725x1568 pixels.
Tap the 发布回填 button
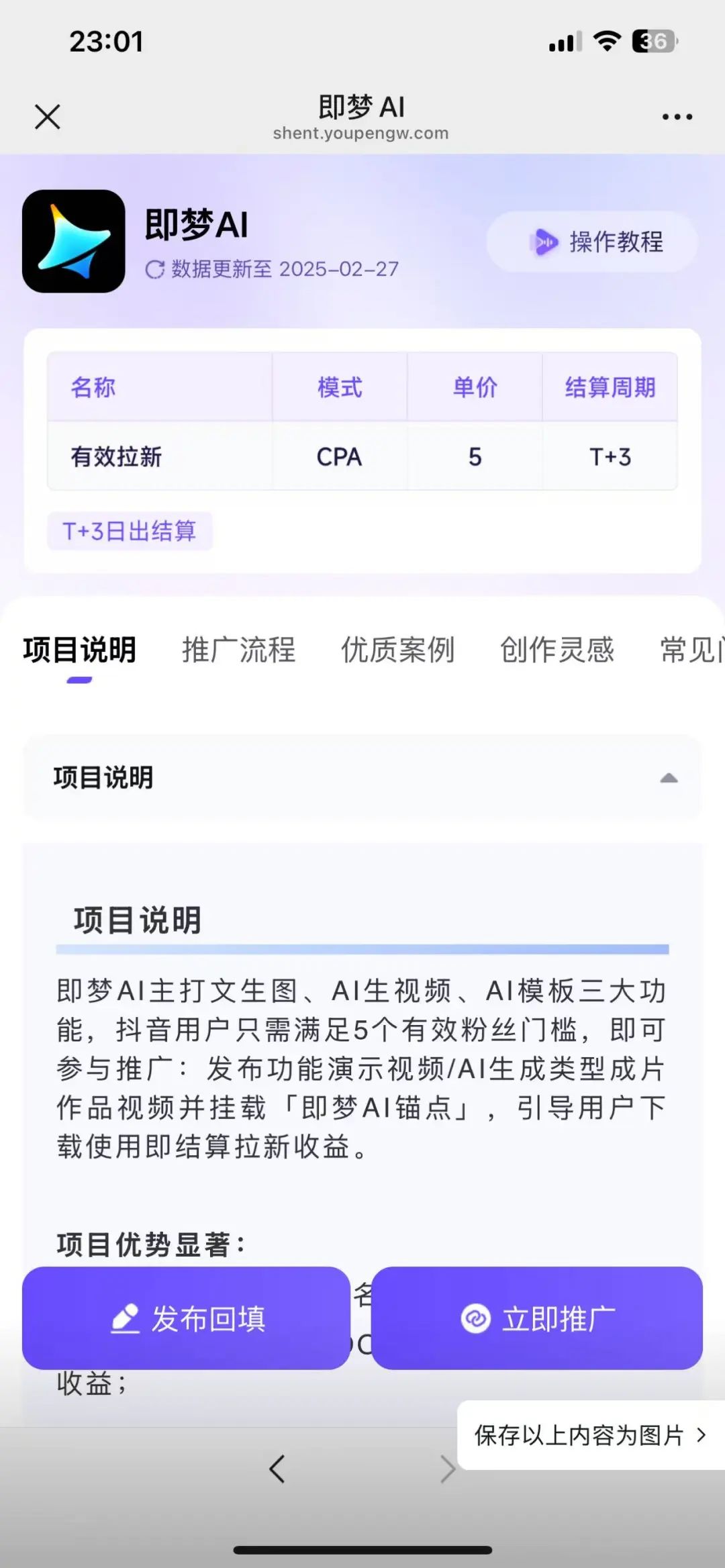pyautogui.click(x=186, y=1318)
